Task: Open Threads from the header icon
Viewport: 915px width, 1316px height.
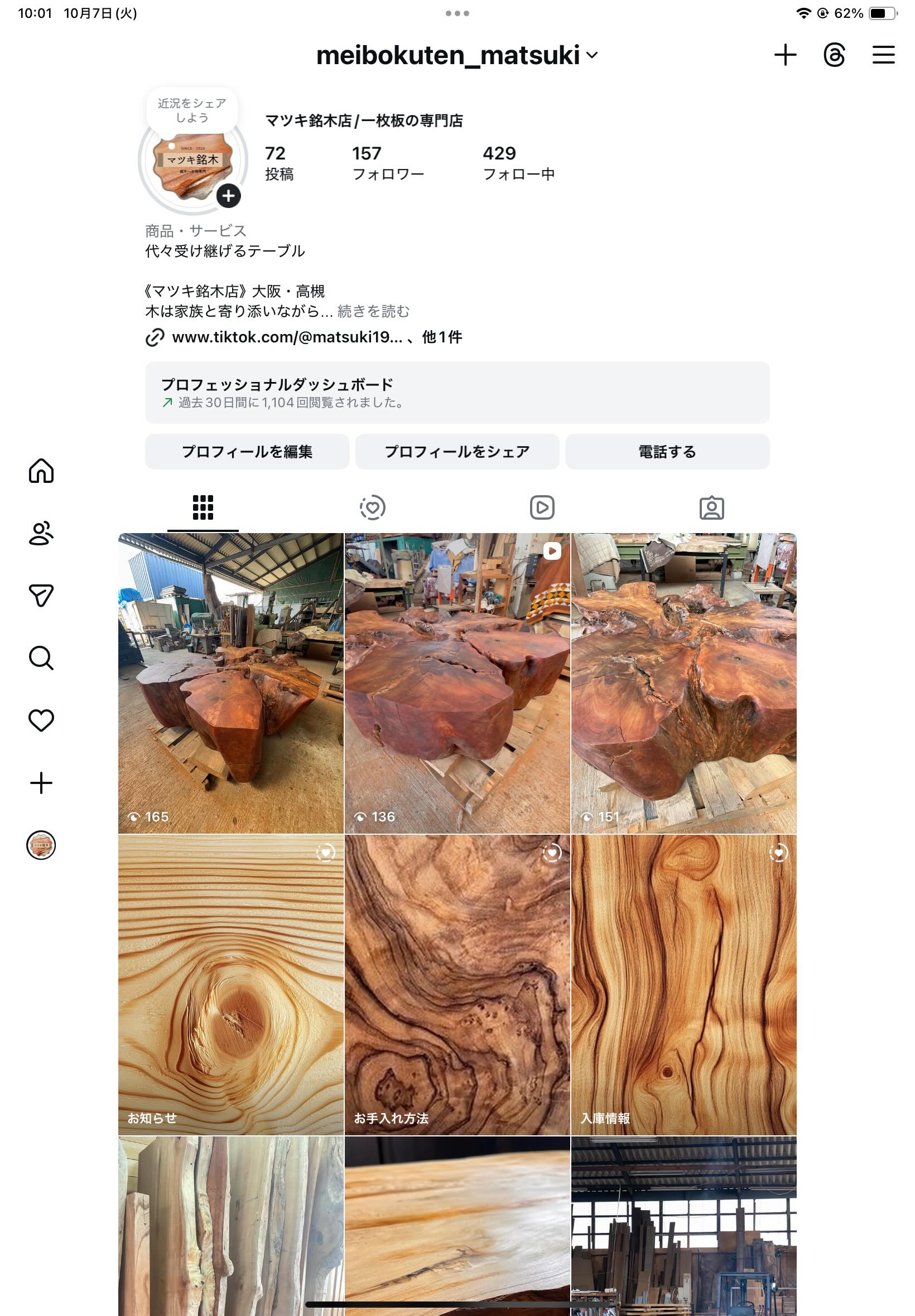Action: tap(834, 56)
